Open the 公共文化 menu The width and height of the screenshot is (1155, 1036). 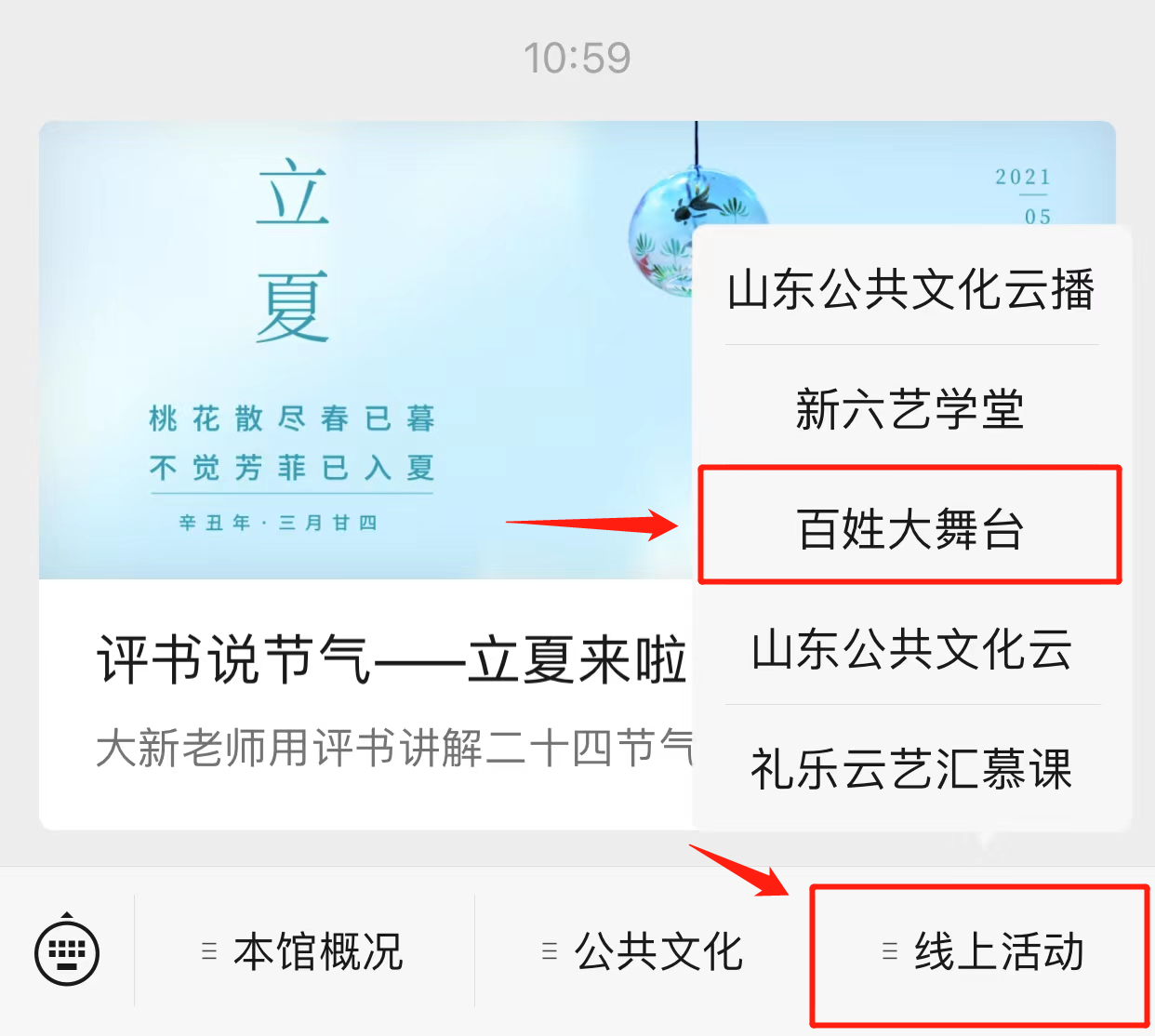coord(644,951)
